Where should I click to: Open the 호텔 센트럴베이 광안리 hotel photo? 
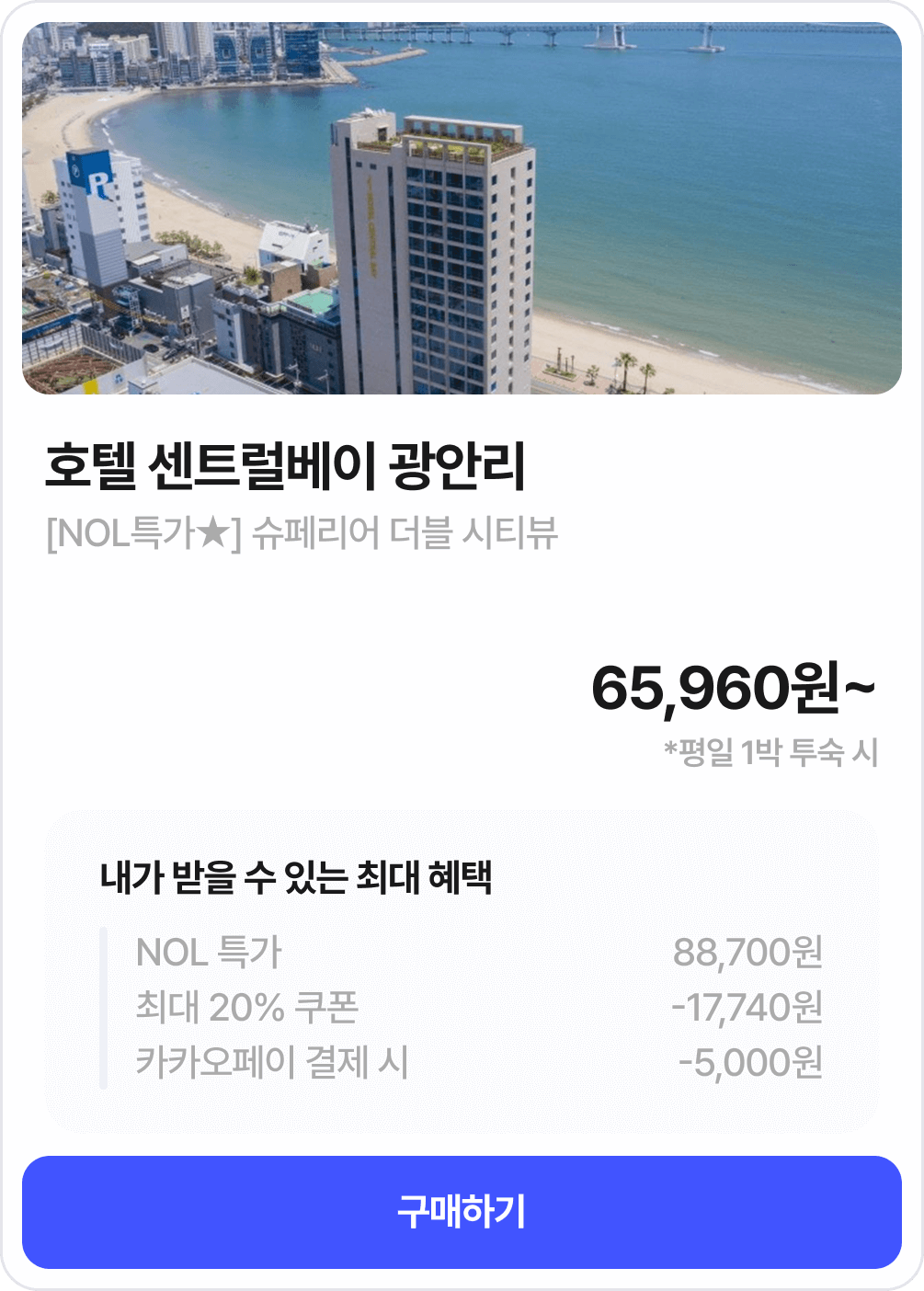[462, 209]
